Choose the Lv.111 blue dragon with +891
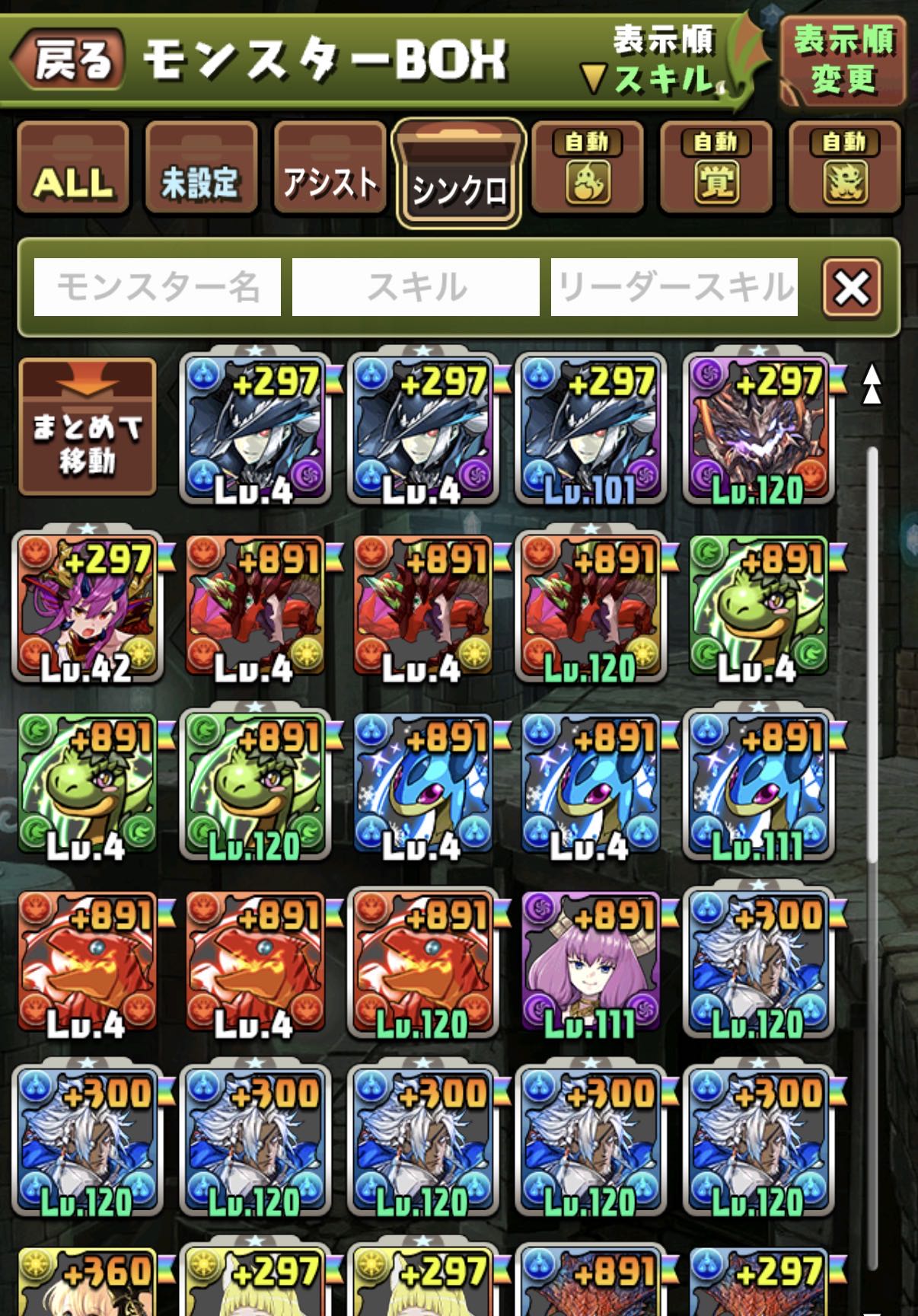This screenshot has height=1316, width=918. pos(758,785)
